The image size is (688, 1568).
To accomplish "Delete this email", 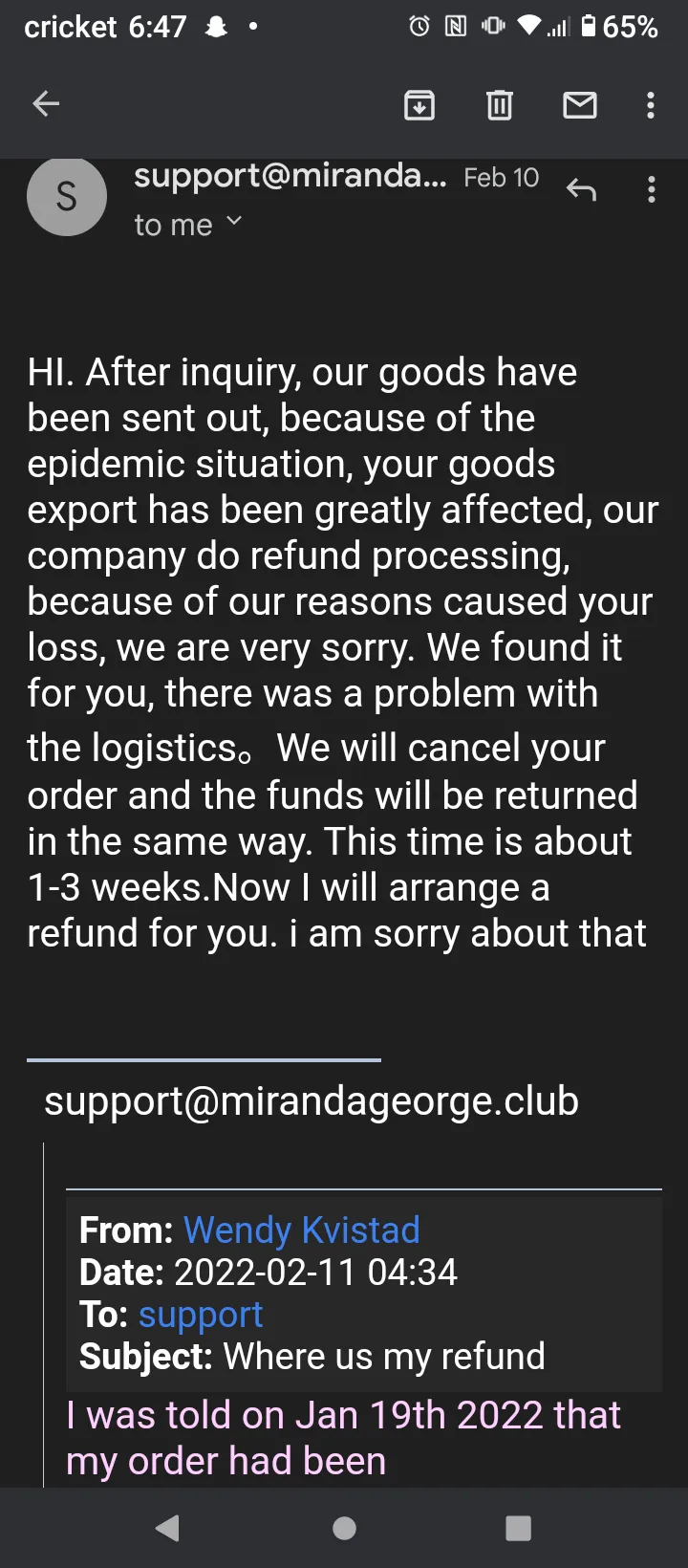I will (500, 104).
